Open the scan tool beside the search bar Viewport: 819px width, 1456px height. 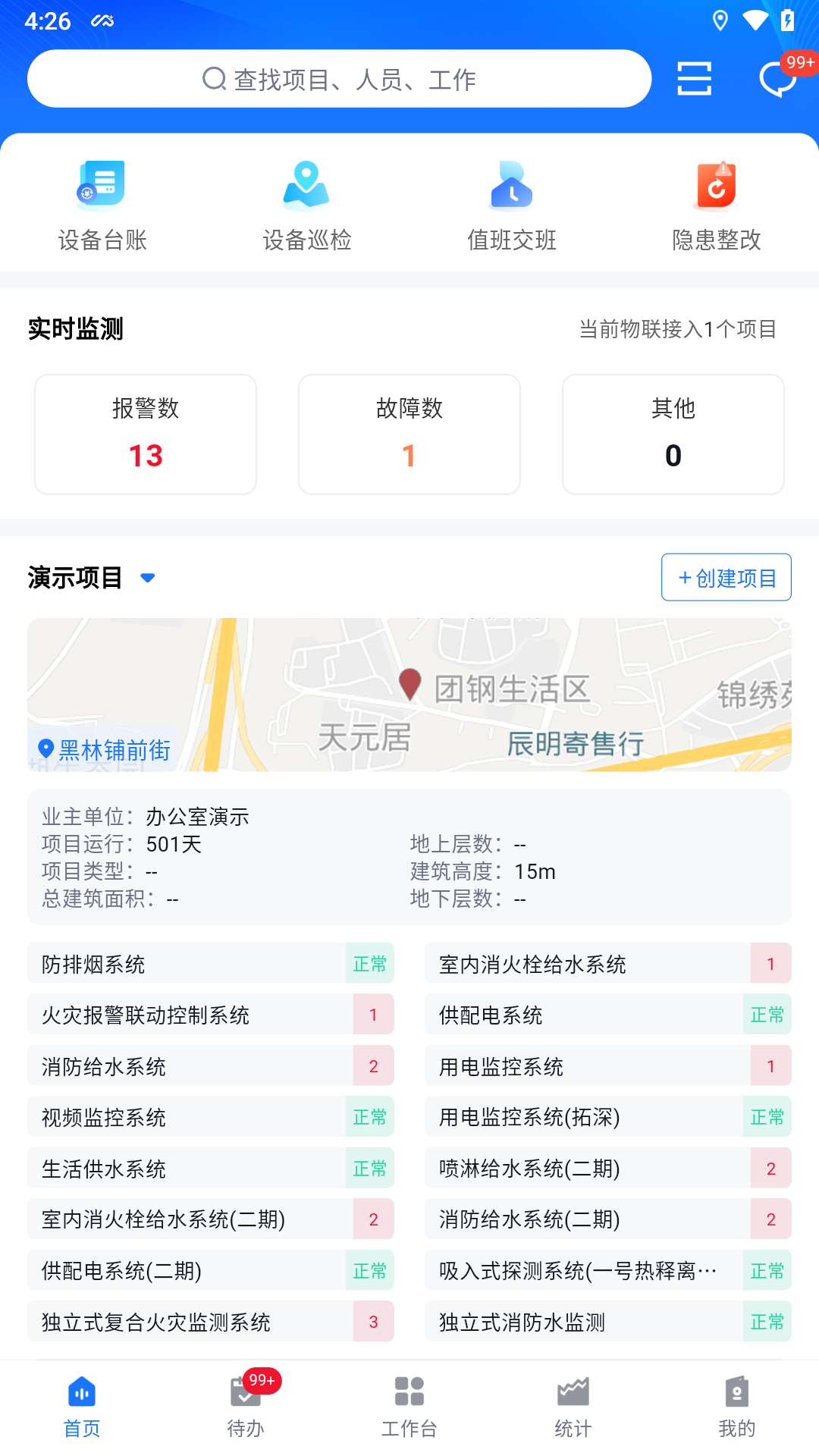coord(694,78)
